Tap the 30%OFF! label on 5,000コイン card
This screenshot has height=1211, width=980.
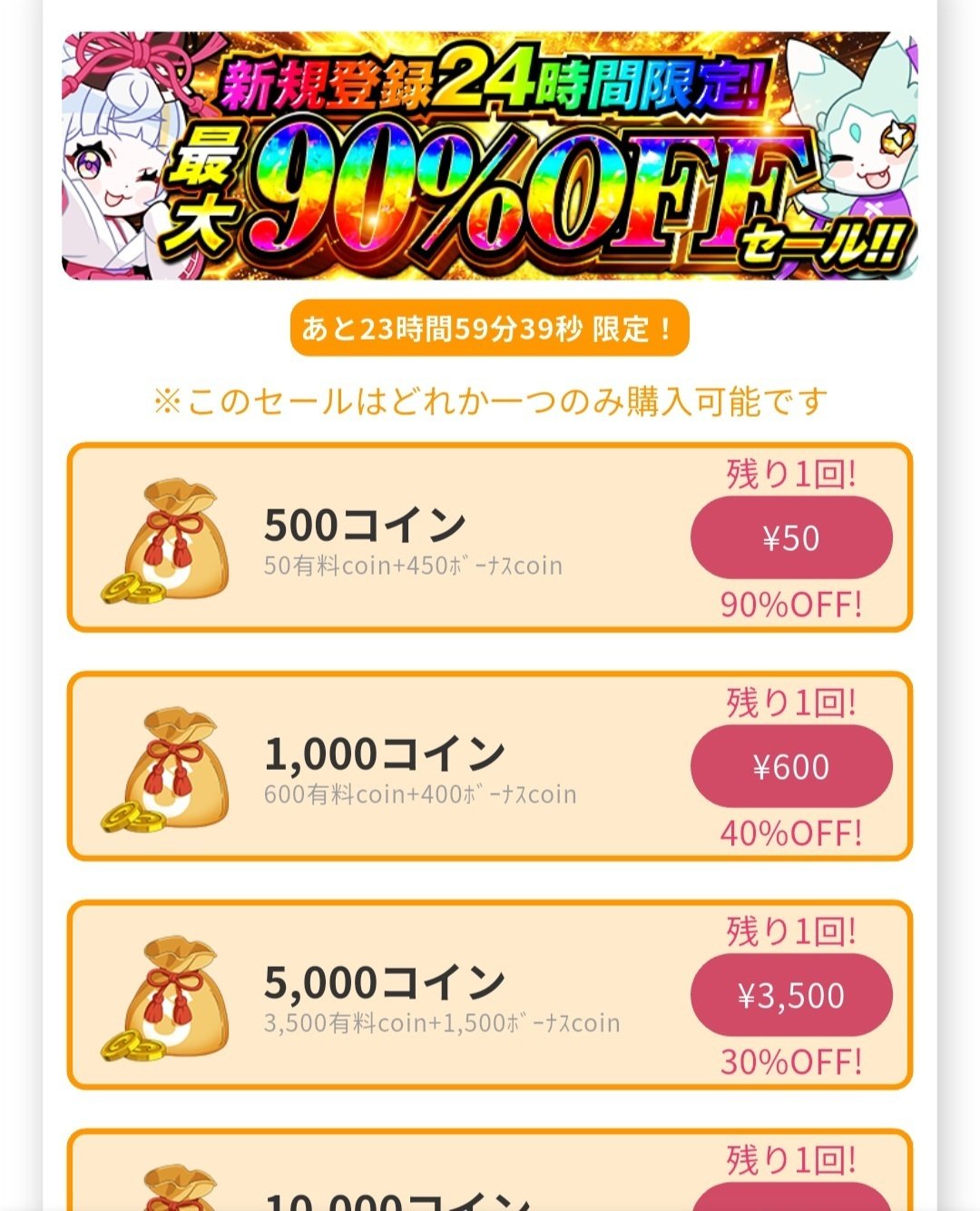pos(790,1058)
